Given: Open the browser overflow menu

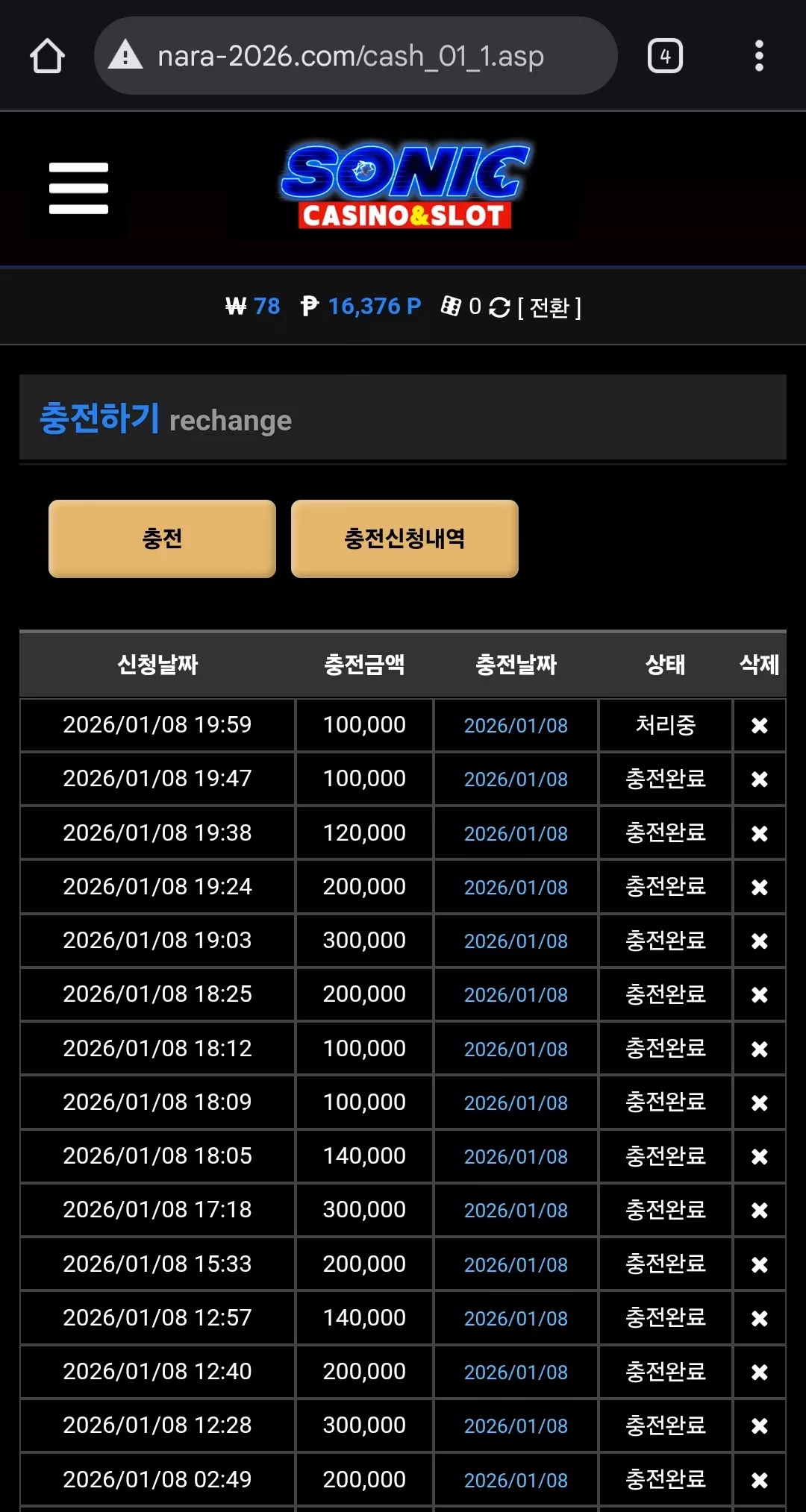Looking at the screenshot, I should tap(759, 56).
